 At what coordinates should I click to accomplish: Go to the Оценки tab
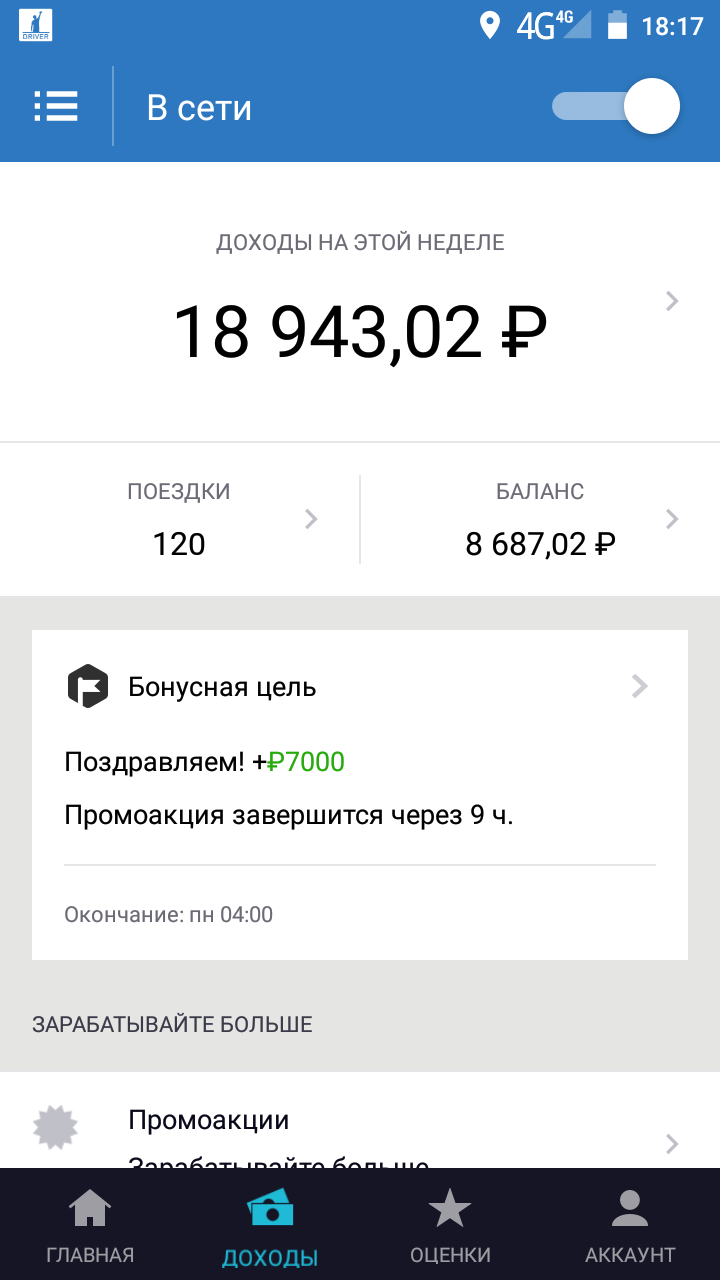pos(450,1225)
